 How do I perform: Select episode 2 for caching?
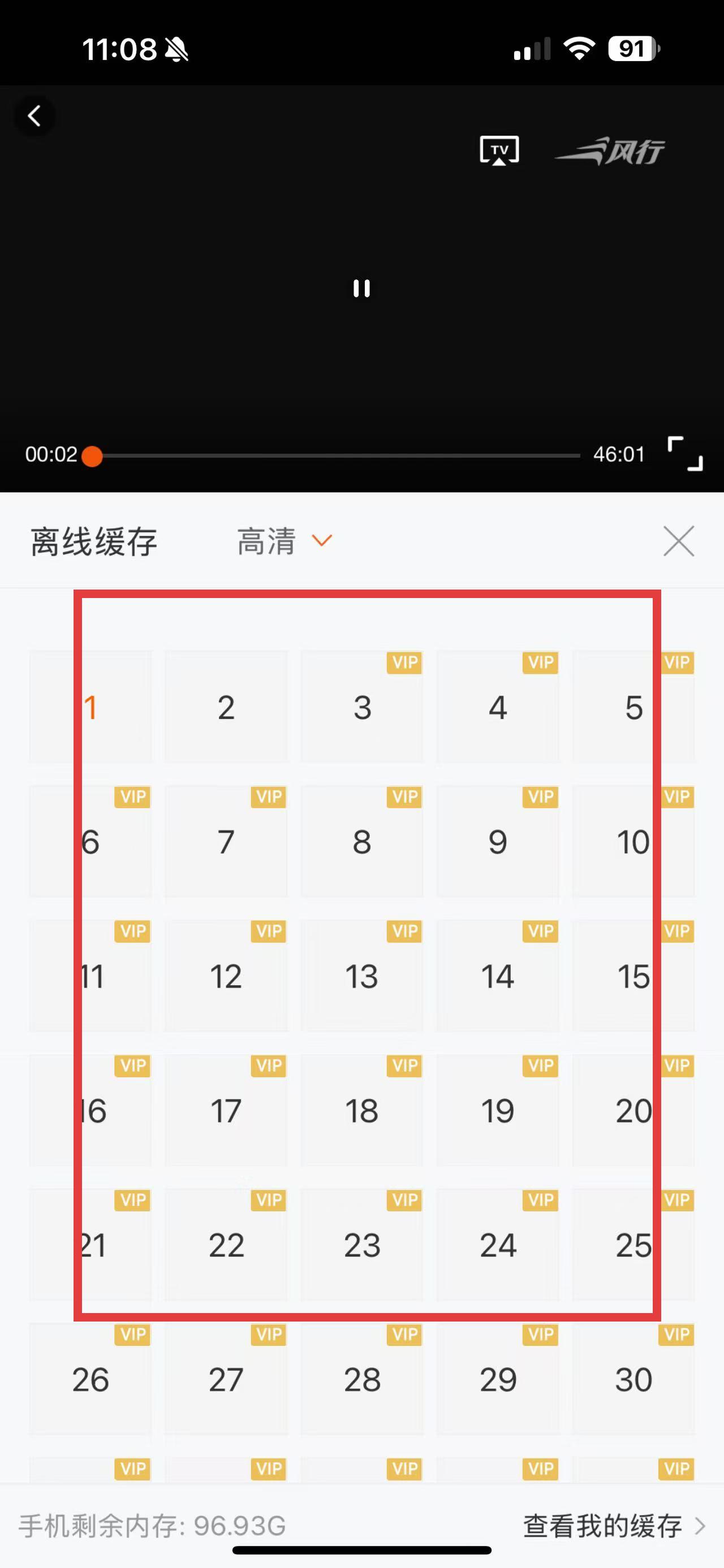pos(226,707)
